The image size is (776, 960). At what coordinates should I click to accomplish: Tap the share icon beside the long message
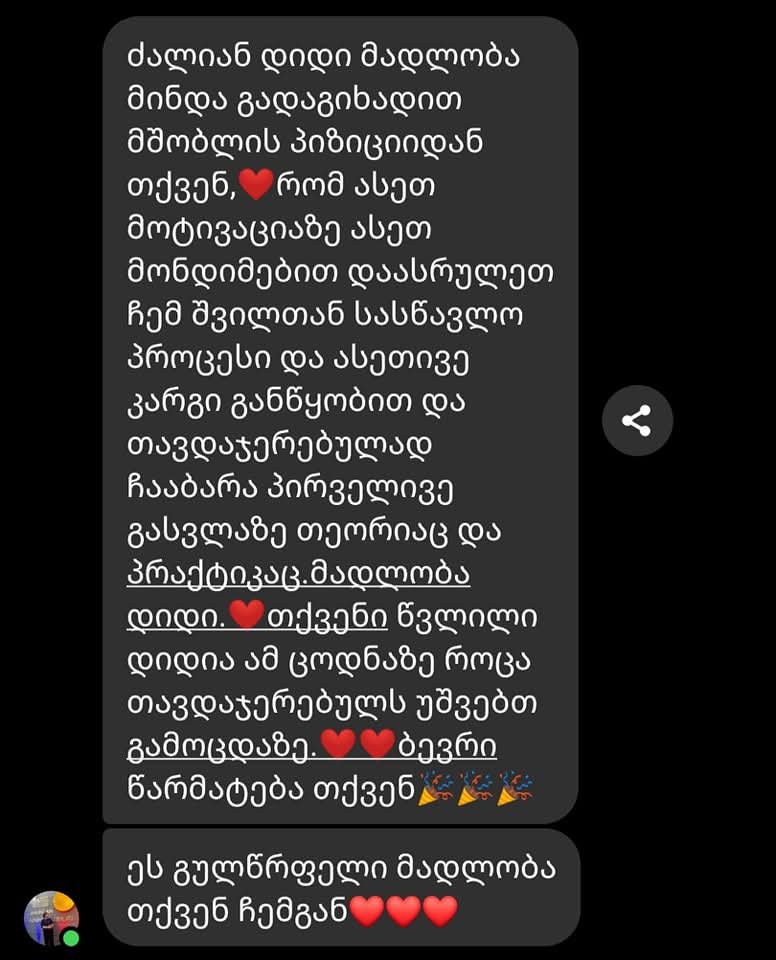[637, 421]
